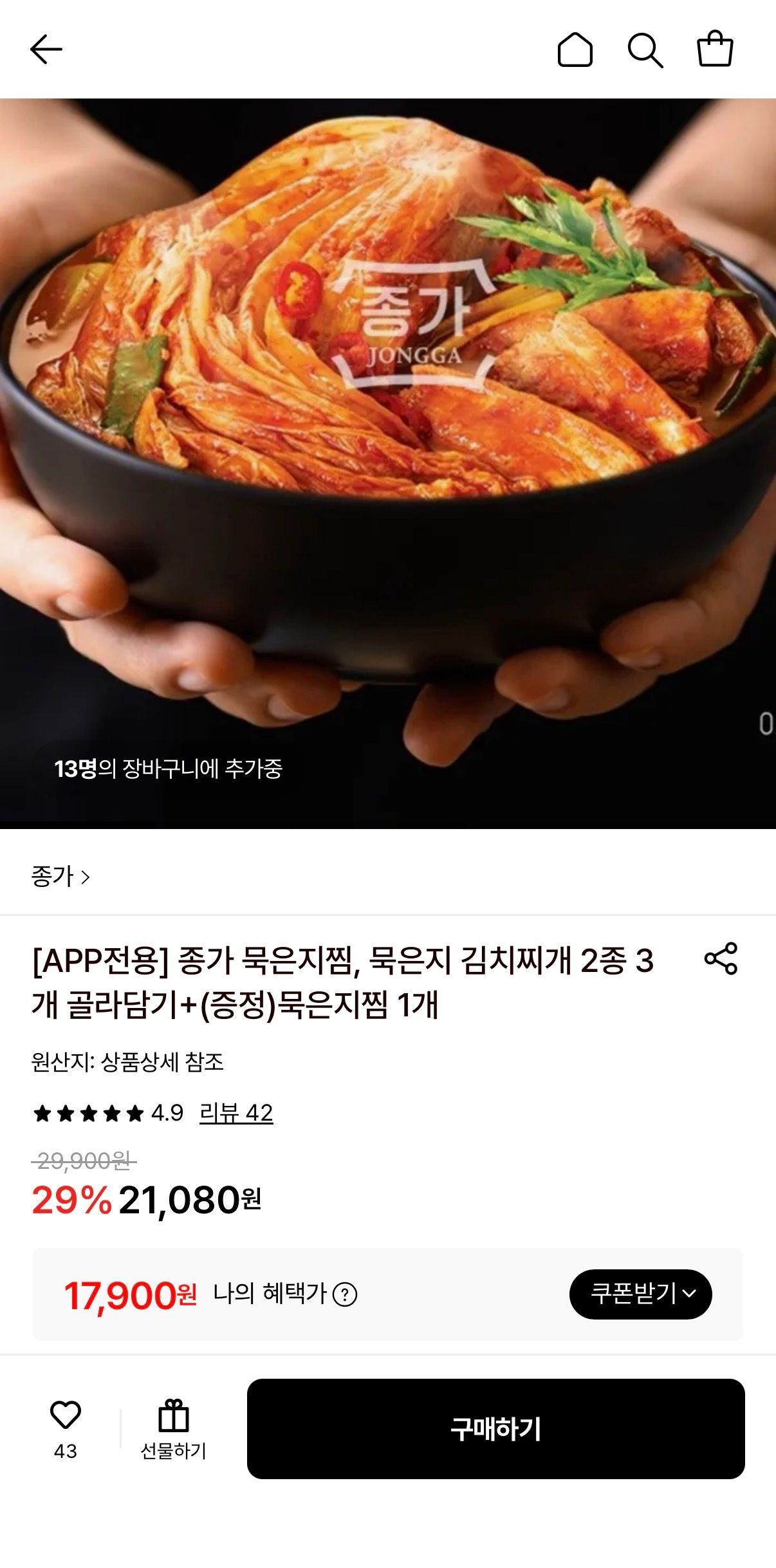Open the 리뷰 42 reviews link
The image size is (776, 1568).
pos(236,1113)
